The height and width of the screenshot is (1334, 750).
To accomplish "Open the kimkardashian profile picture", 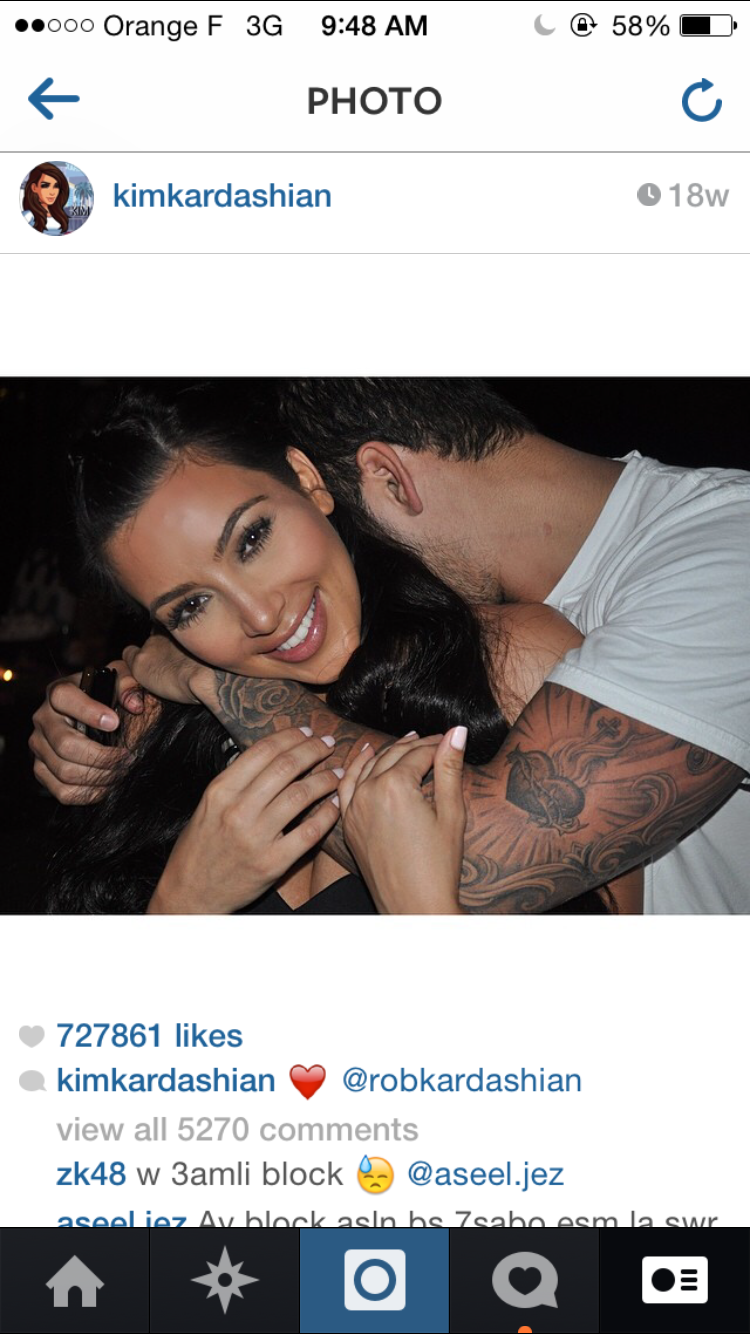I will (56, 198).
